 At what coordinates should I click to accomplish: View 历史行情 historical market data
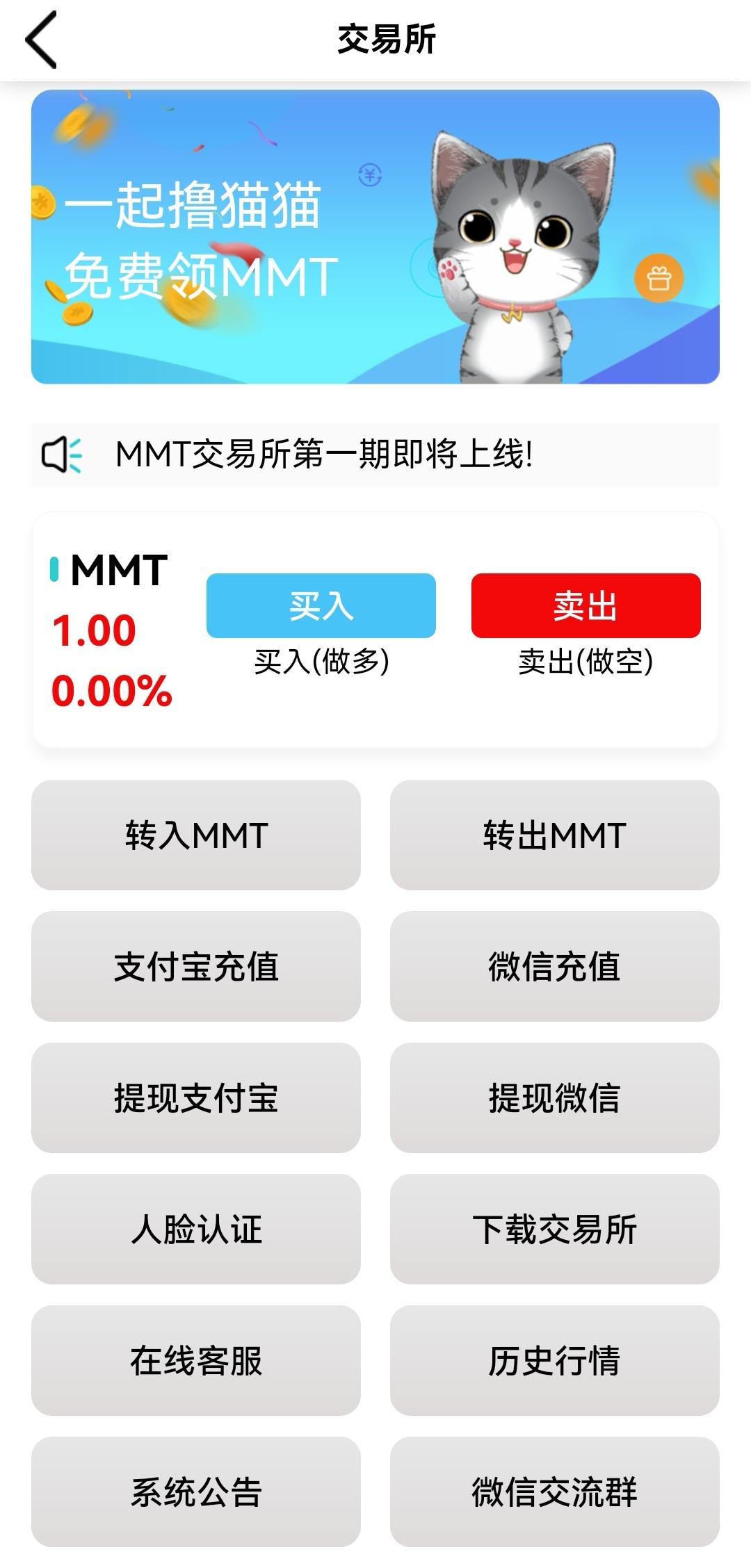click(556, 1360)
